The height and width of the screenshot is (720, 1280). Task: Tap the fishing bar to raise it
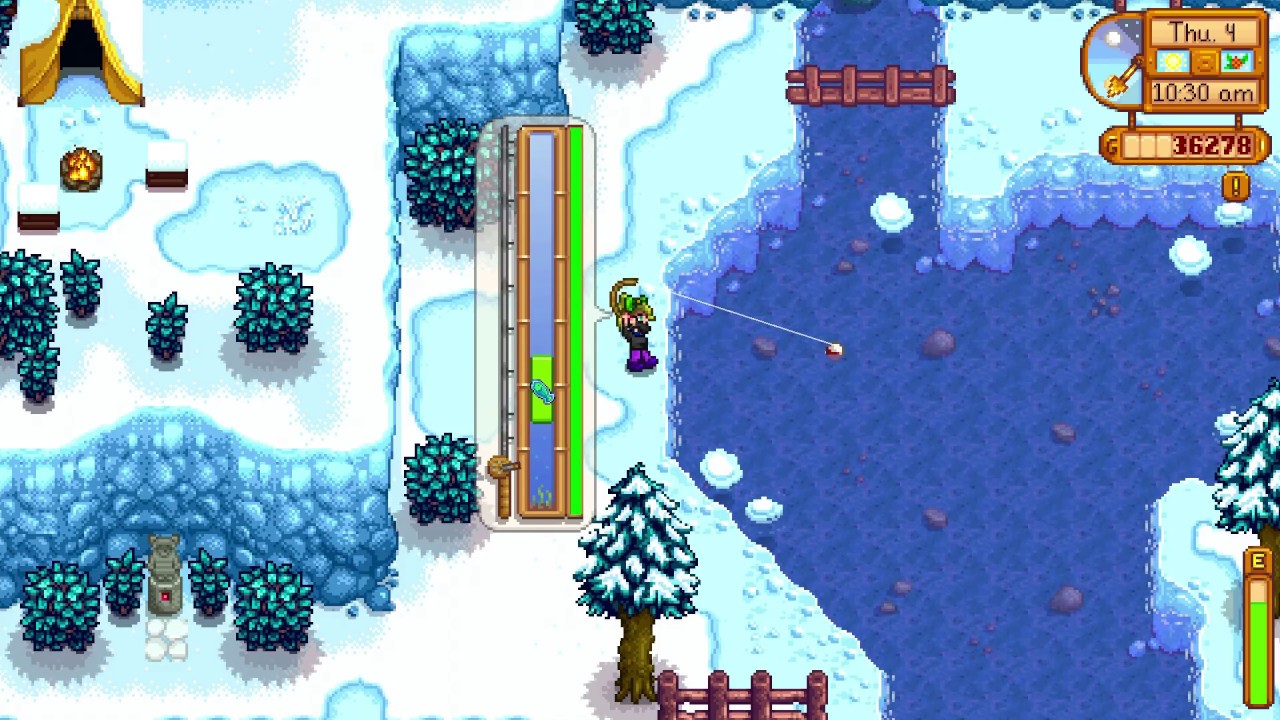tap(541, 391)
